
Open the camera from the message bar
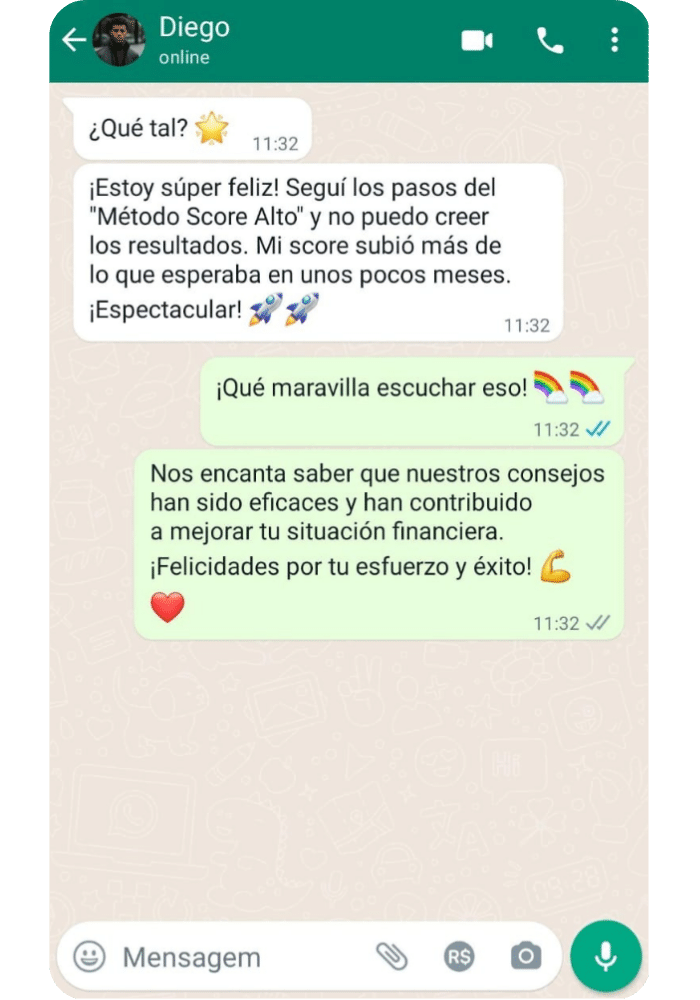[x=525, y=957]
